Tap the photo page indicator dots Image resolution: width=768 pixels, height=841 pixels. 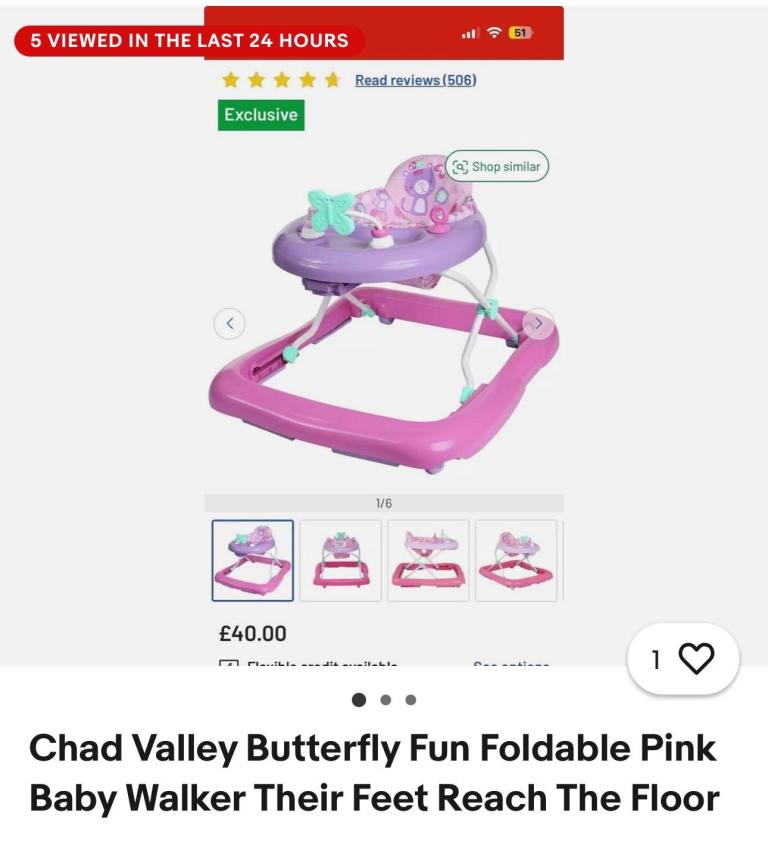coord(384,700)
